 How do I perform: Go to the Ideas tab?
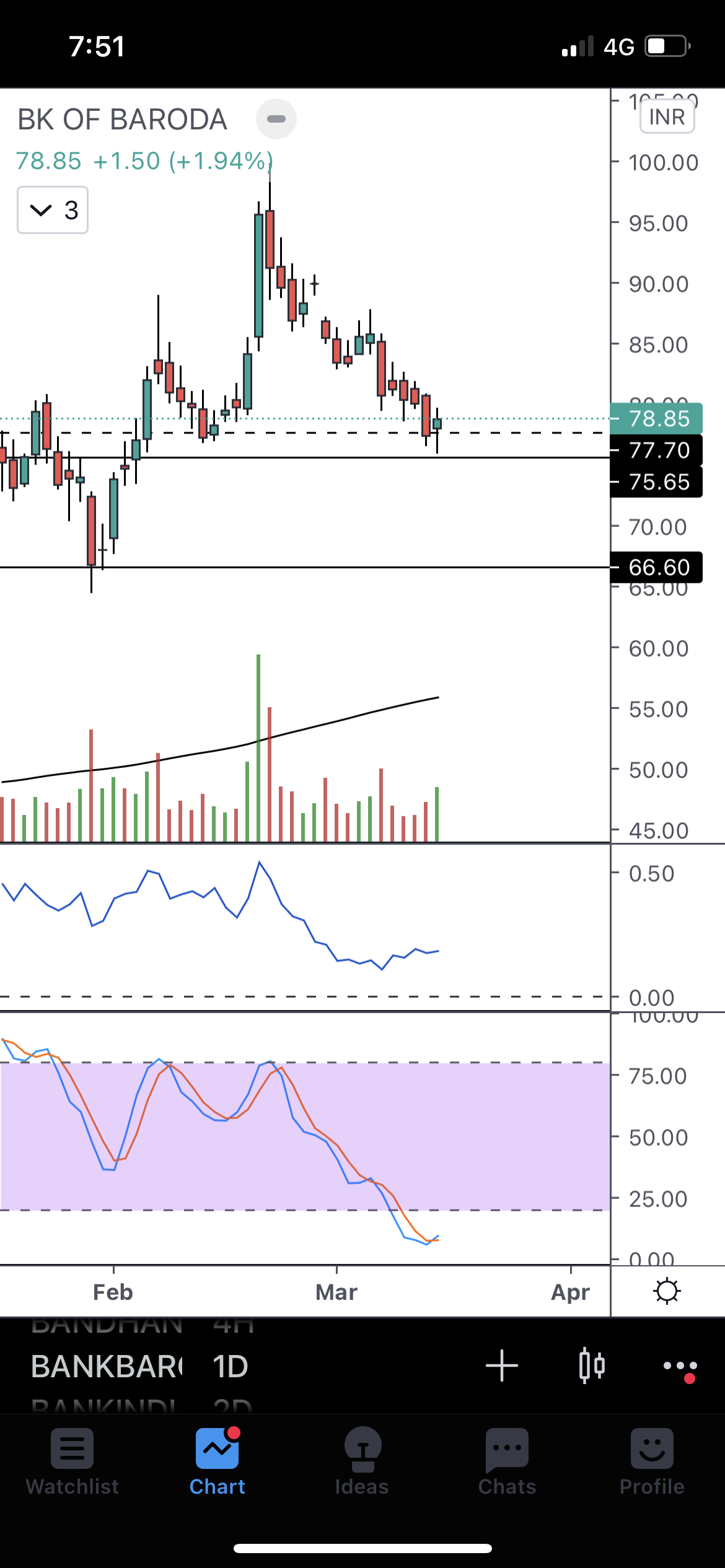(362, 1461)
